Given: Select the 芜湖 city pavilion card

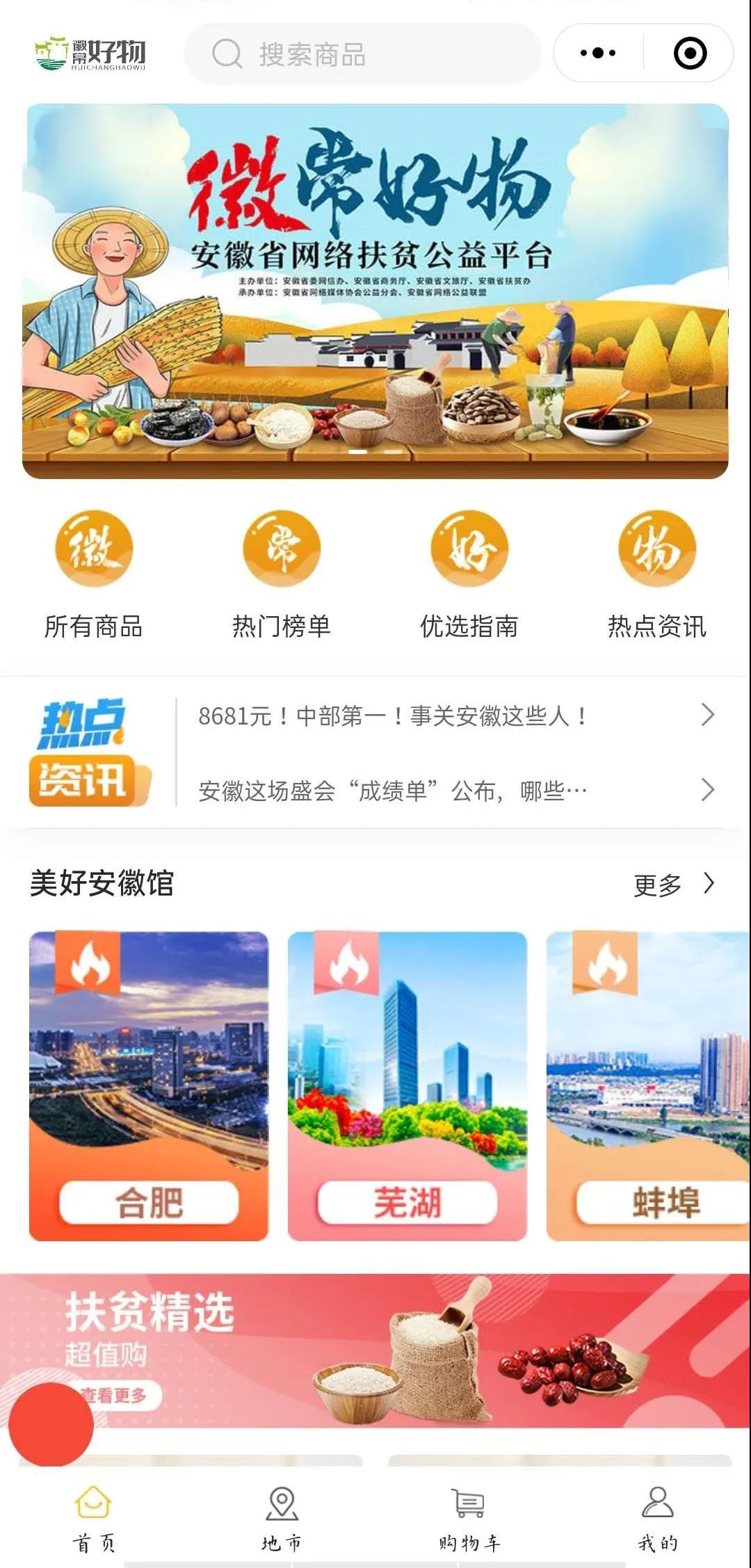Looking at the screenshot, I should tap(407, 1085).
